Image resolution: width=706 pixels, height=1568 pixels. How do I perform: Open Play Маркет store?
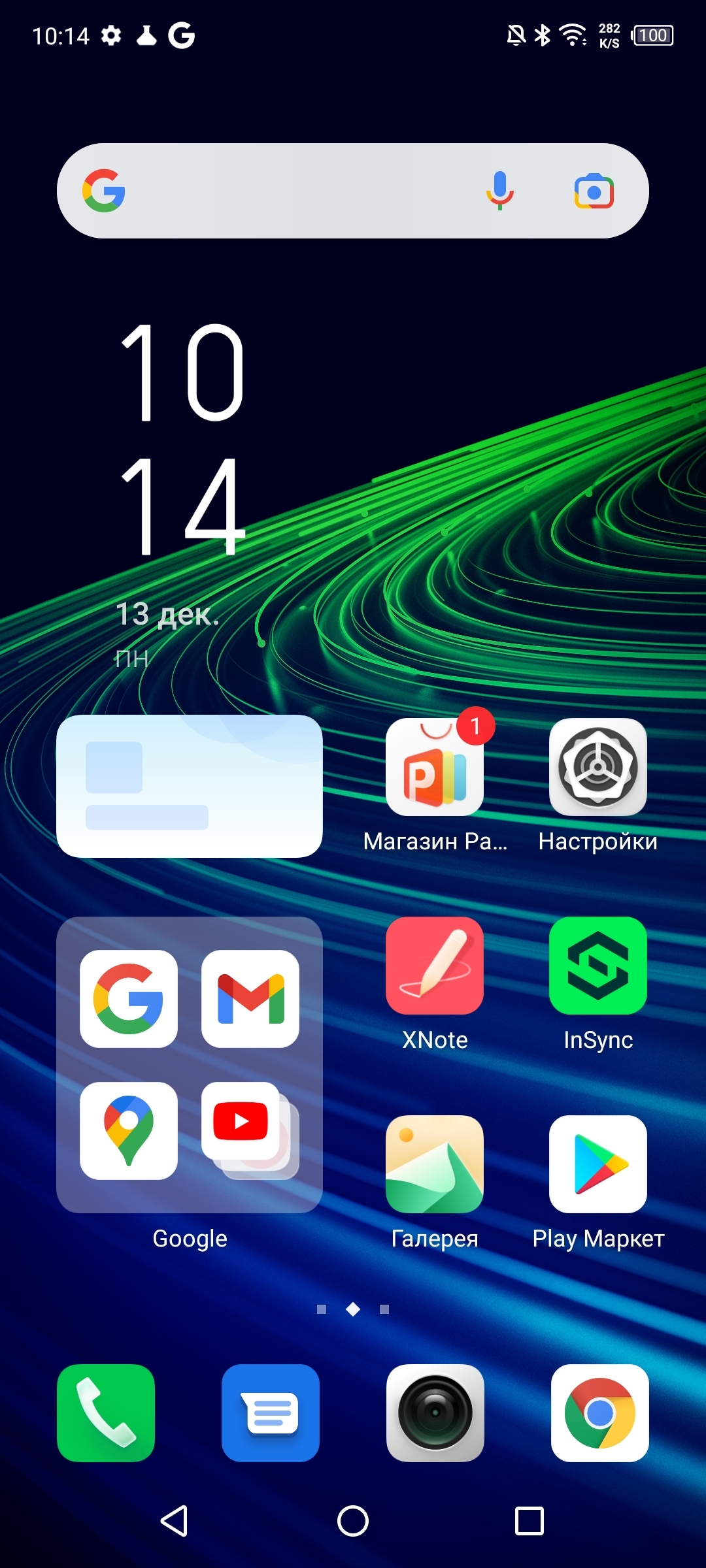pyautogui.click(x=597, y=1164)
